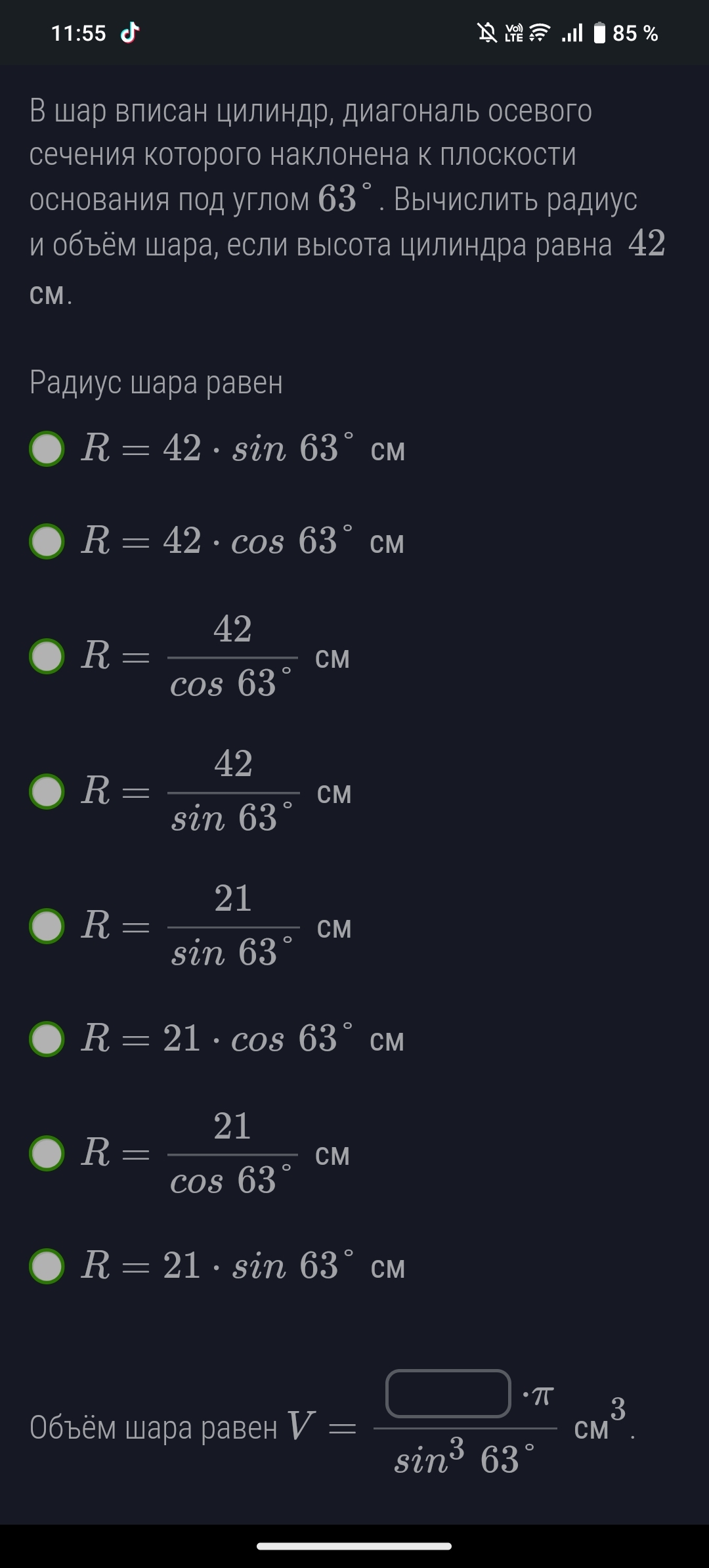Select the answer R = 21 · sin 63° см
This screenshot has width=709, height=1568.
(x=47, y=1266)
